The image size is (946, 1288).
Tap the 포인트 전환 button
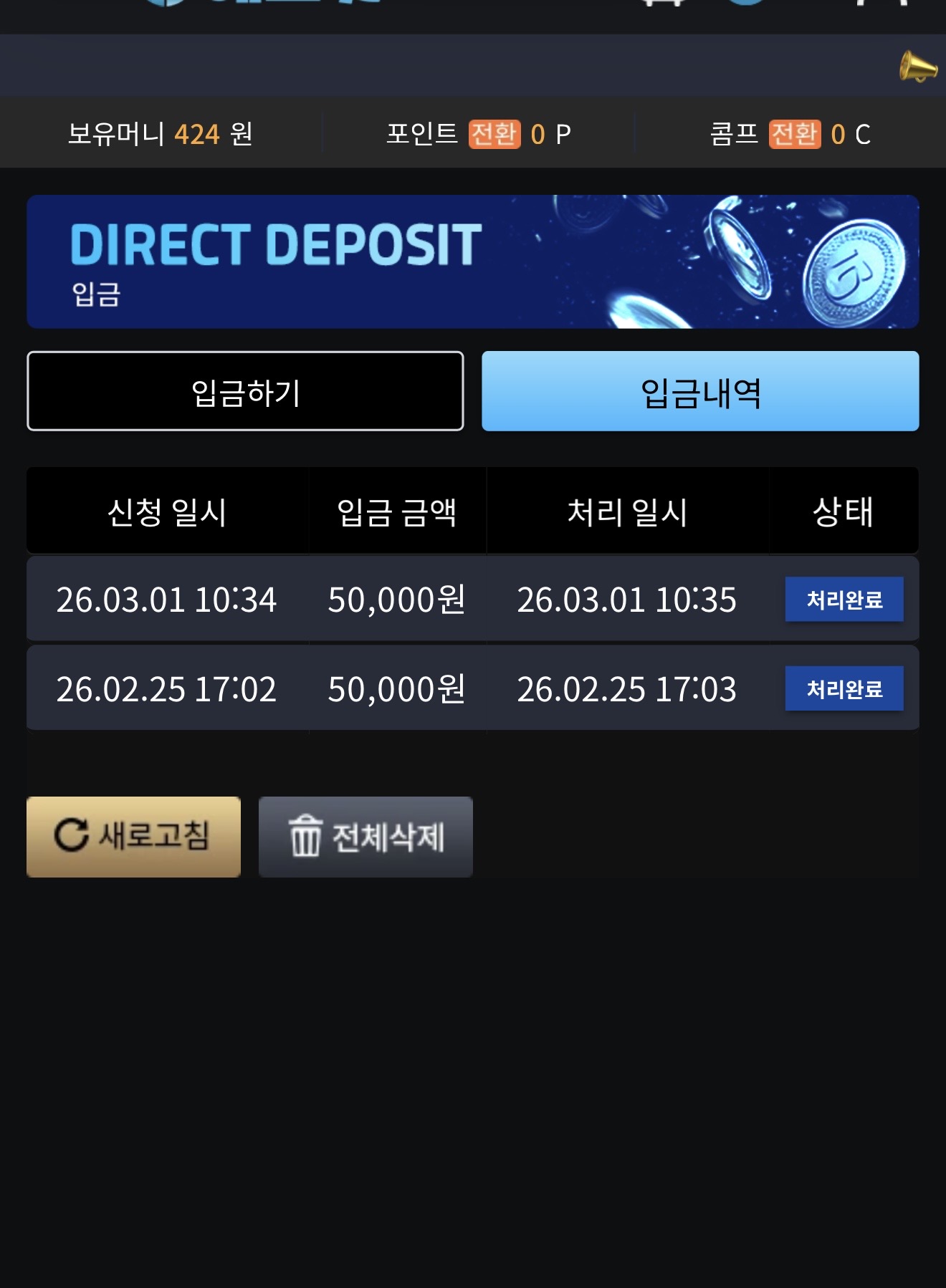[494, 134]
